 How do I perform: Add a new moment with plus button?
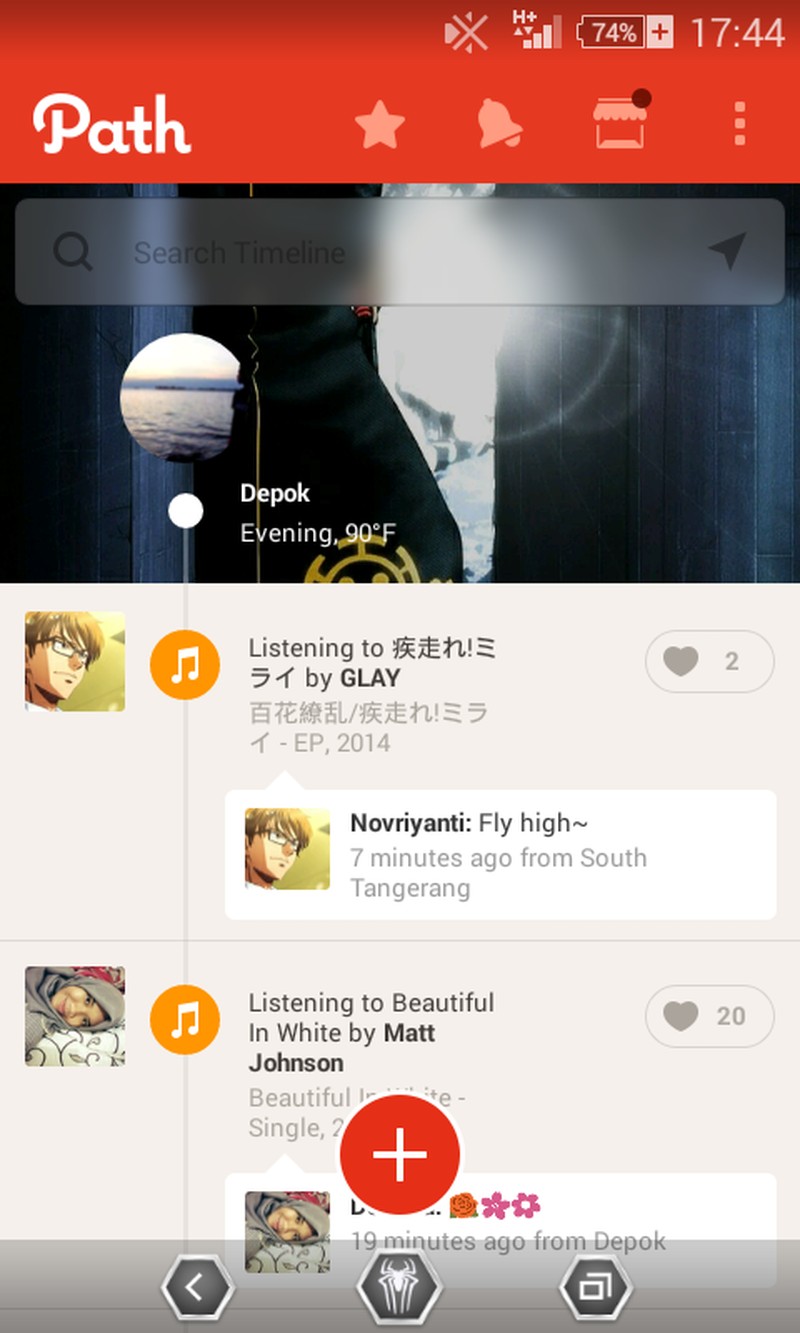[x=400, y=1154]
